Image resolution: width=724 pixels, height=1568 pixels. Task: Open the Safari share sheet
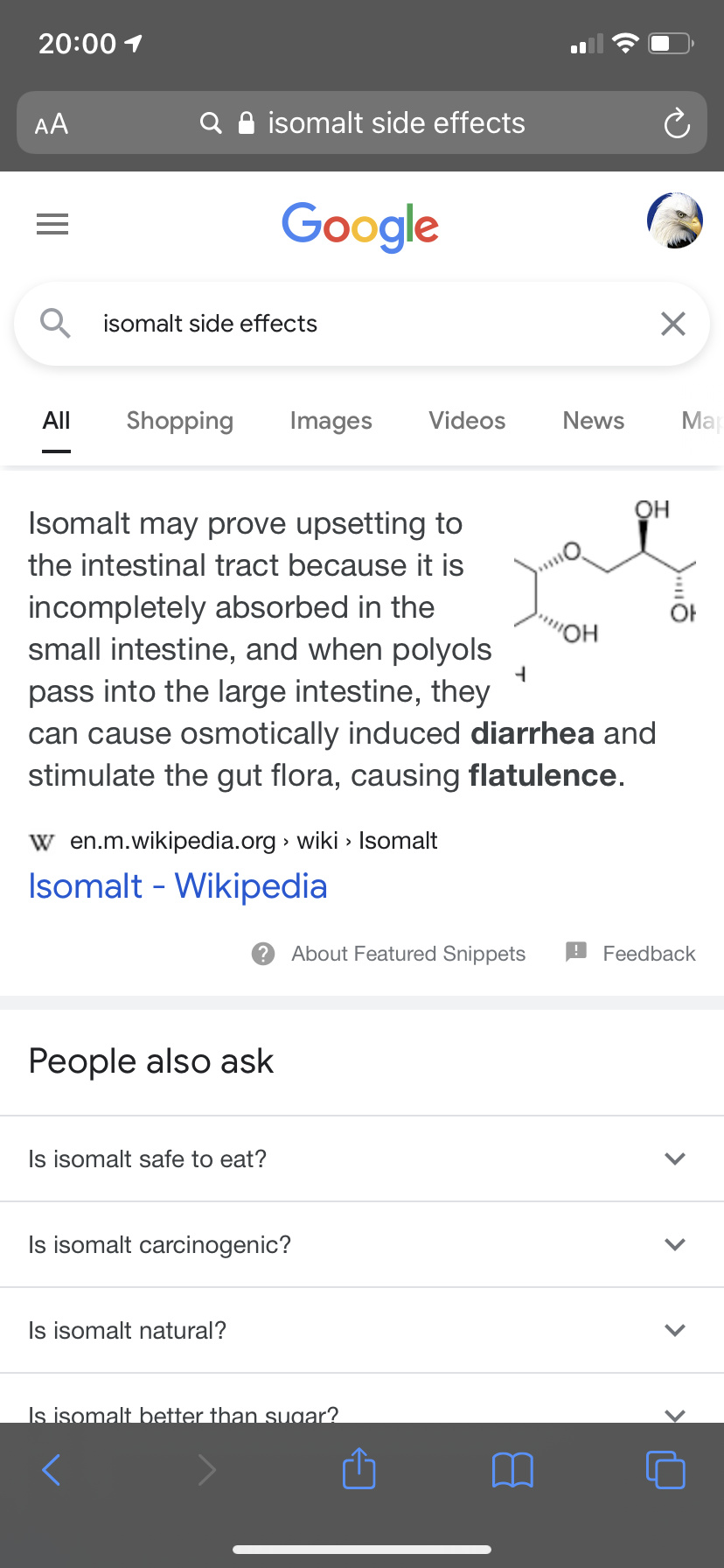click(x=359, y=1467)
